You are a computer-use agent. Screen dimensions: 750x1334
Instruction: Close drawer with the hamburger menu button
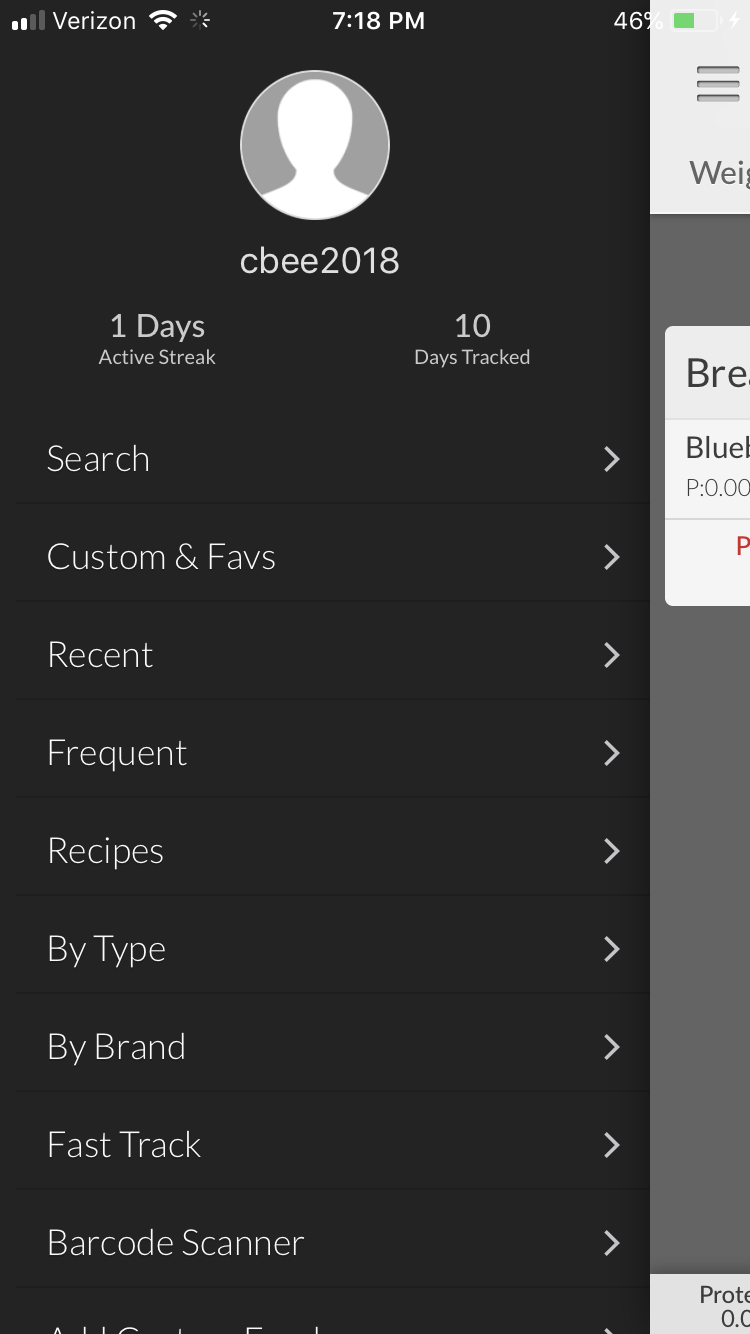tap(718, 84)
